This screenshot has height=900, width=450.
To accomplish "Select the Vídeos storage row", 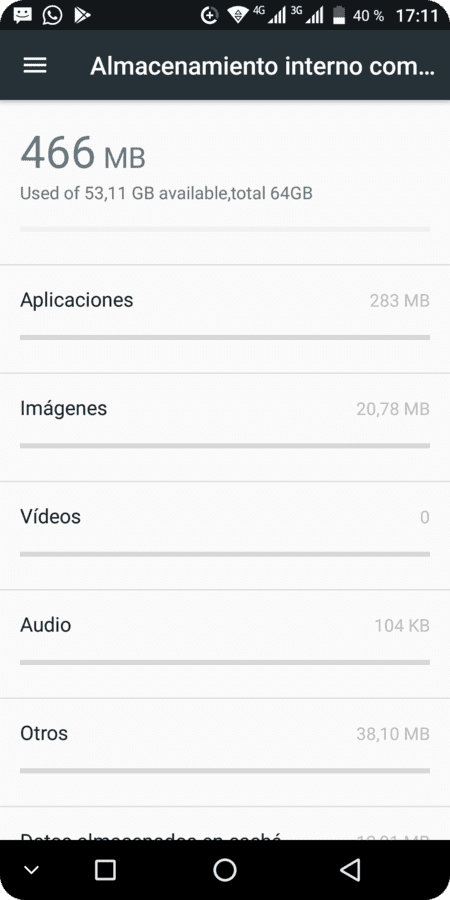I will point(225,536).
